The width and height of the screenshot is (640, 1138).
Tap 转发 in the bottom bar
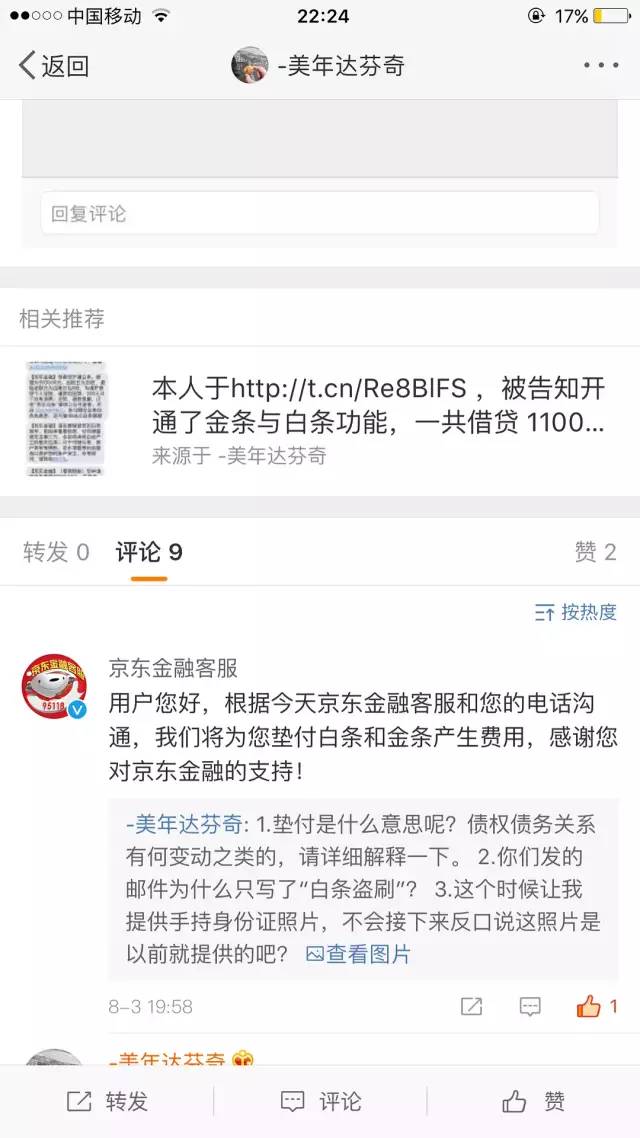(x=107, y=1101)
